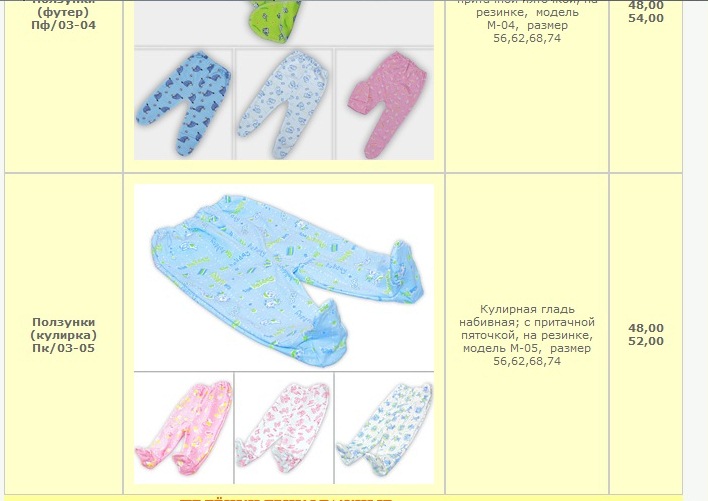The width and height of the screenshot is (708, 501).
Task: Select the white-pink patterned thumbnail under Пк/03-05
Action: coord(284,428)
